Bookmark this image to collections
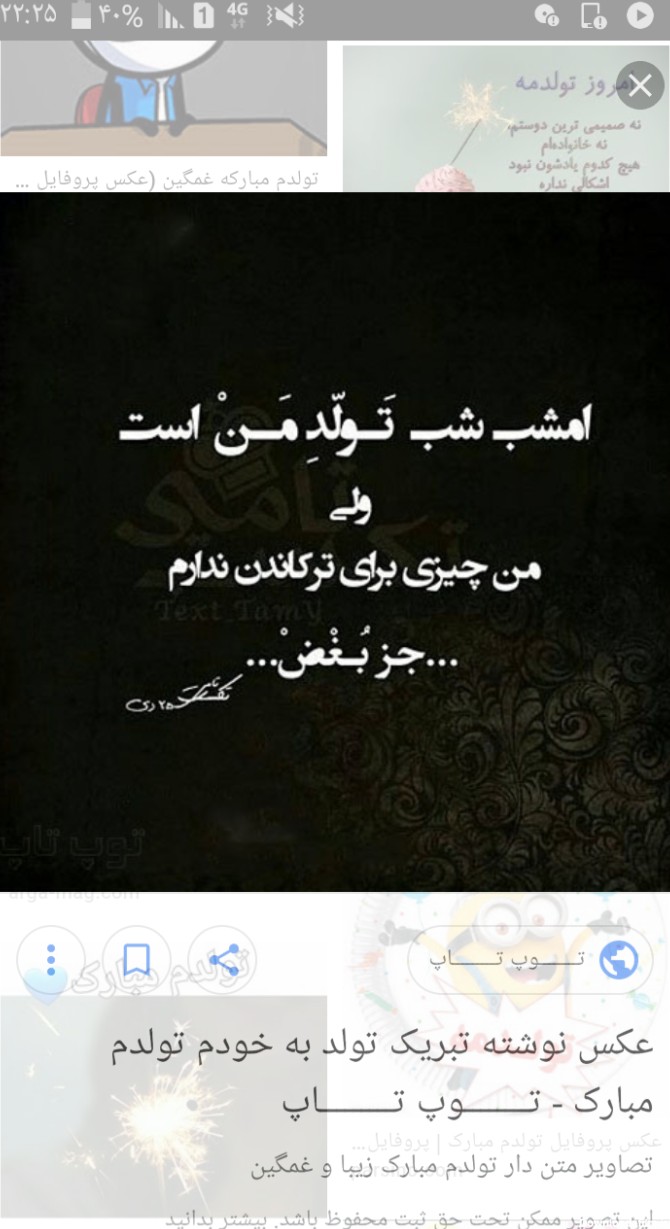The image size is (670, 1229). 137,961
